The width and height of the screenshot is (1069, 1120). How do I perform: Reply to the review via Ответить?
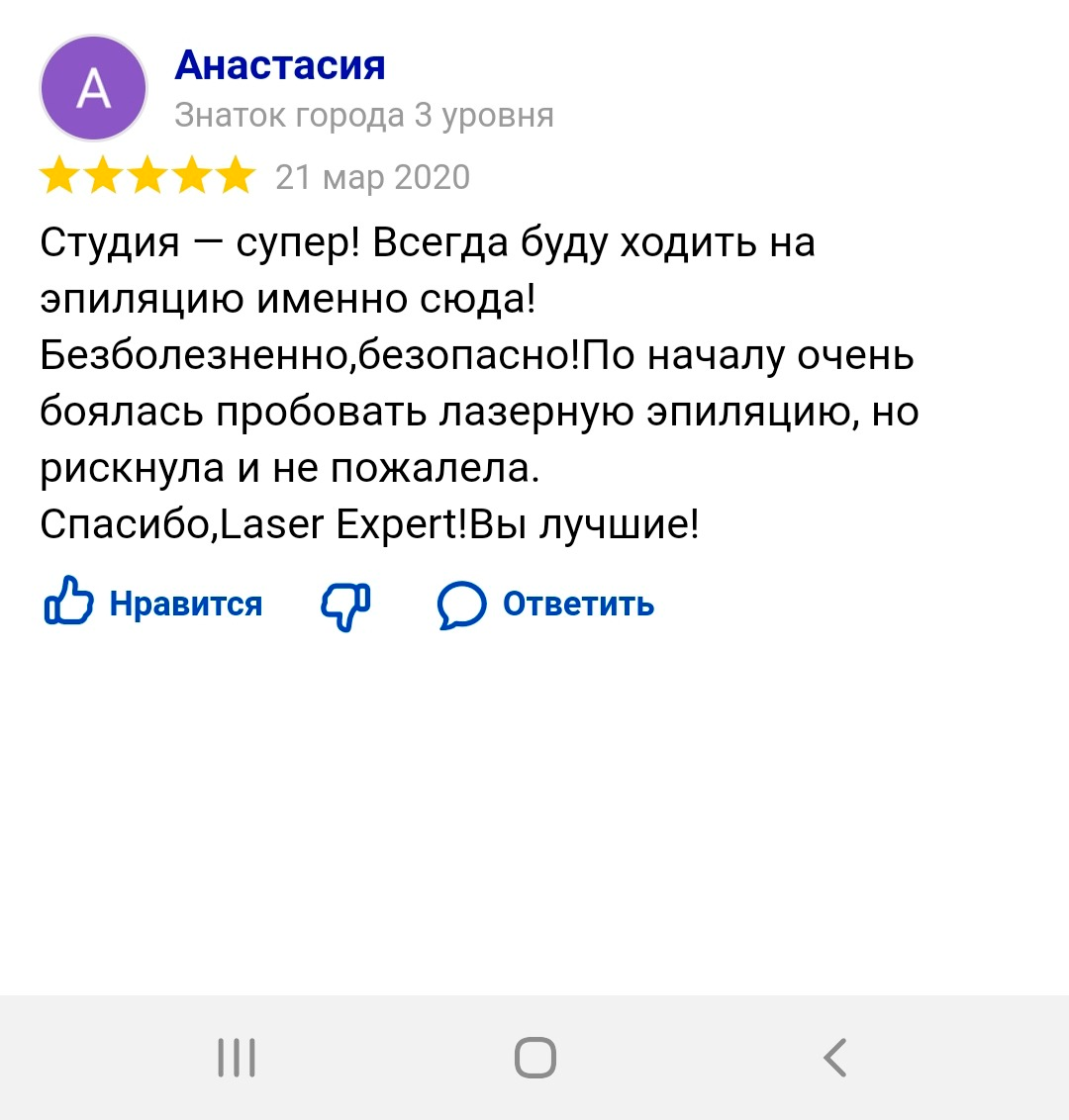[x=546, y=604]
